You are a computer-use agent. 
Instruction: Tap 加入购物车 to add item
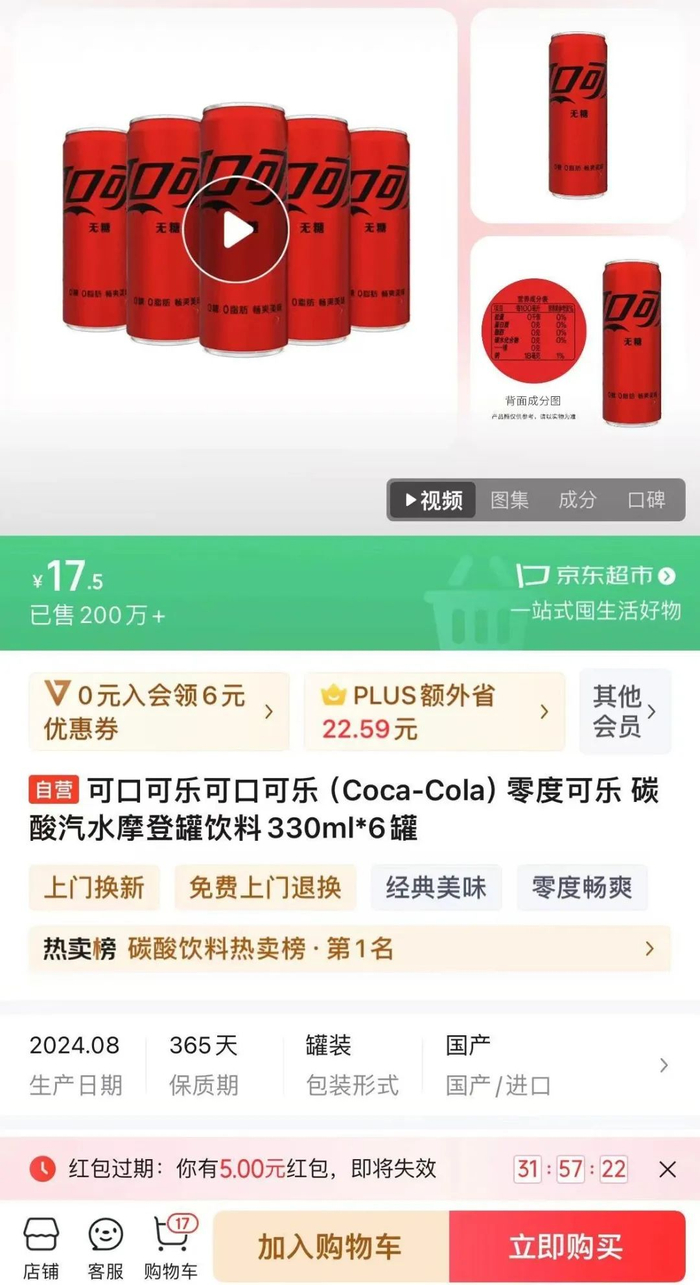[330, 1247]
